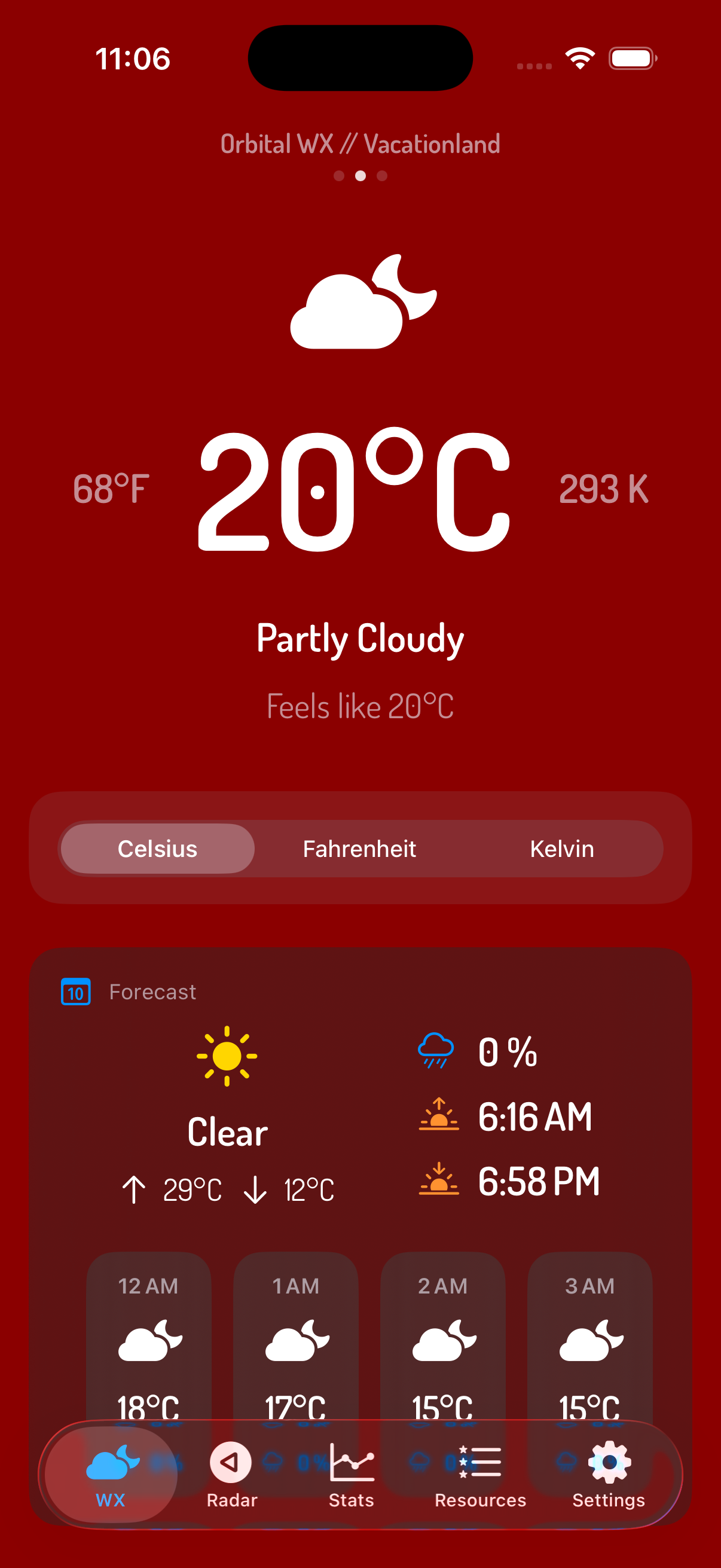721x1568 pixels.
Task: Switch temperature units to Fahrenheit
Action: tap(359, 849)
